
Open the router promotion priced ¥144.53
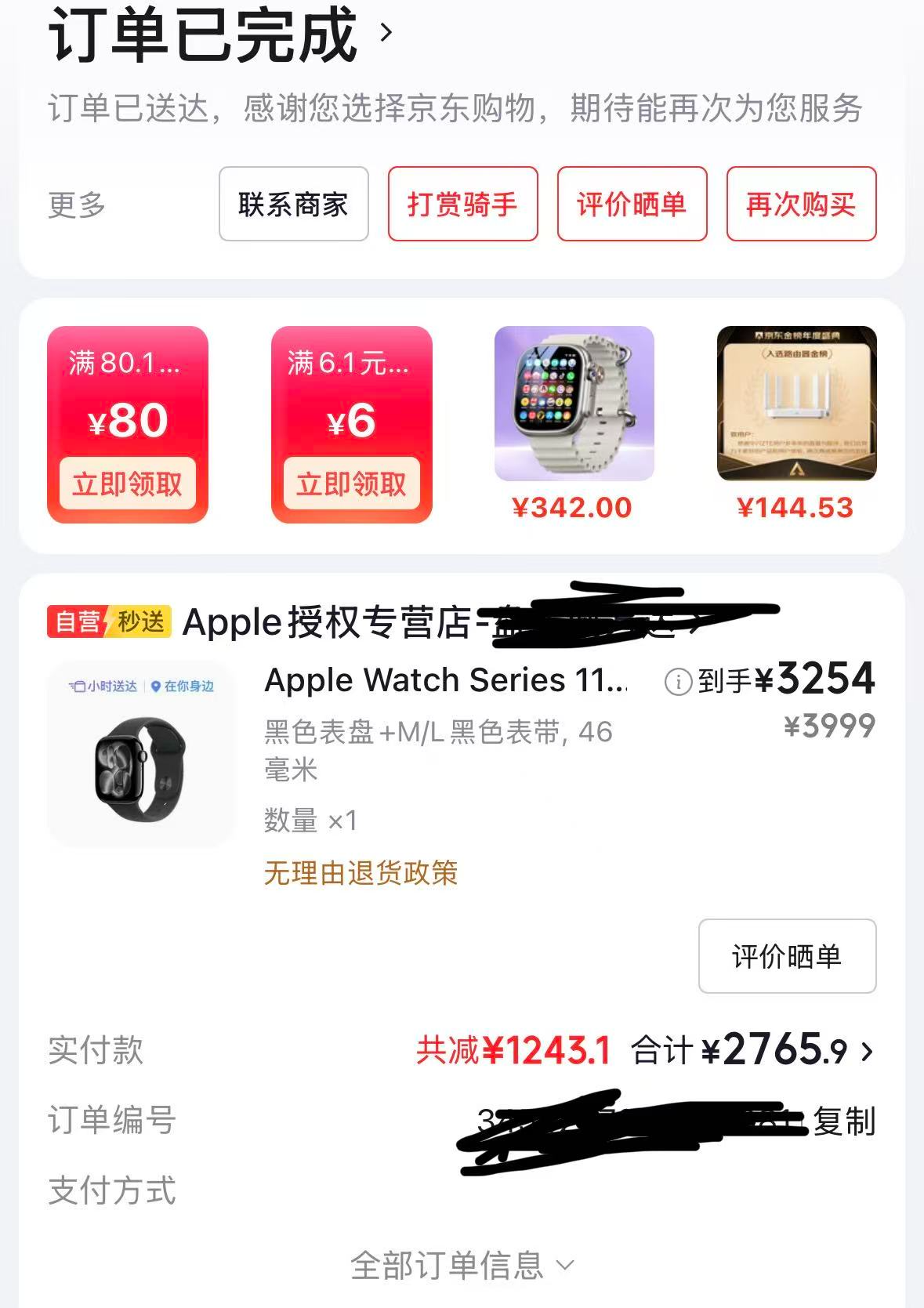796,404
